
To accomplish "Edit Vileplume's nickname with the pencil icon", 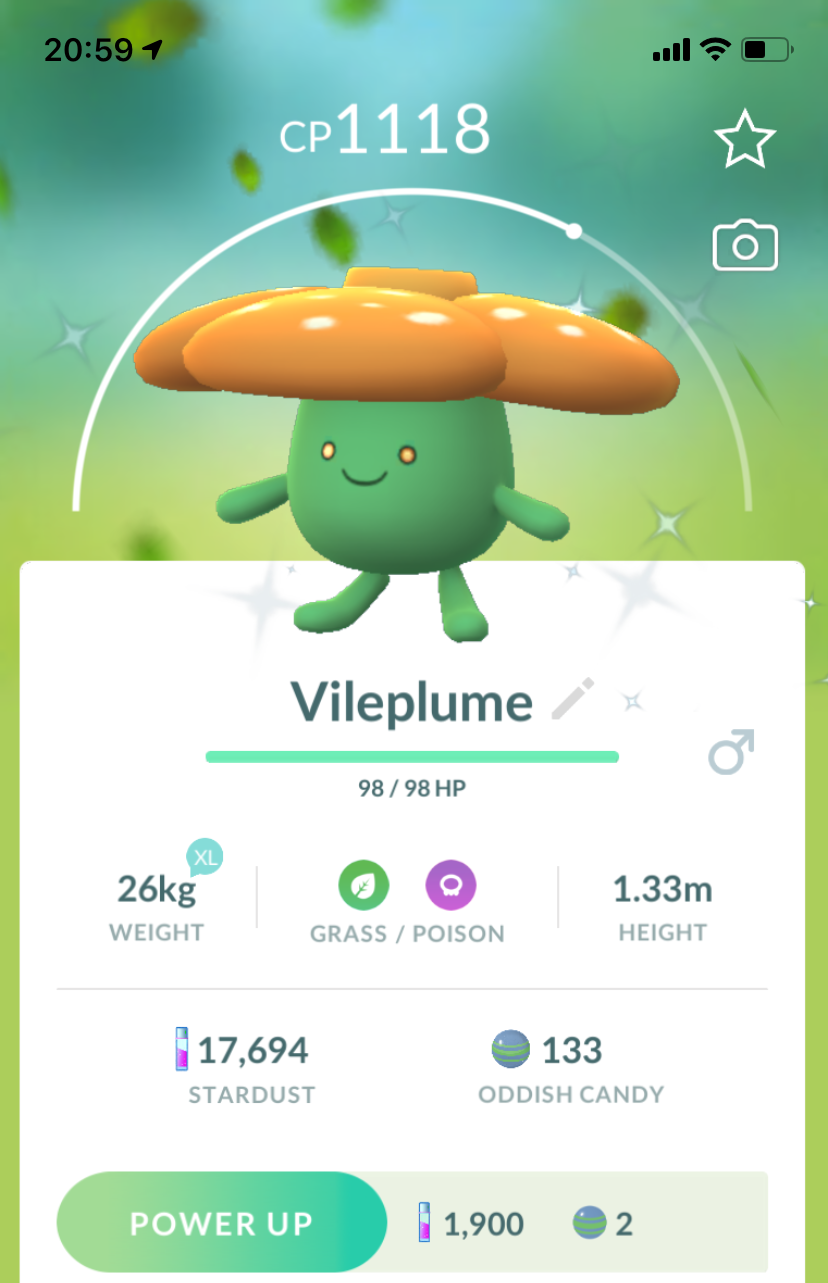I will [x=573, y=699].
